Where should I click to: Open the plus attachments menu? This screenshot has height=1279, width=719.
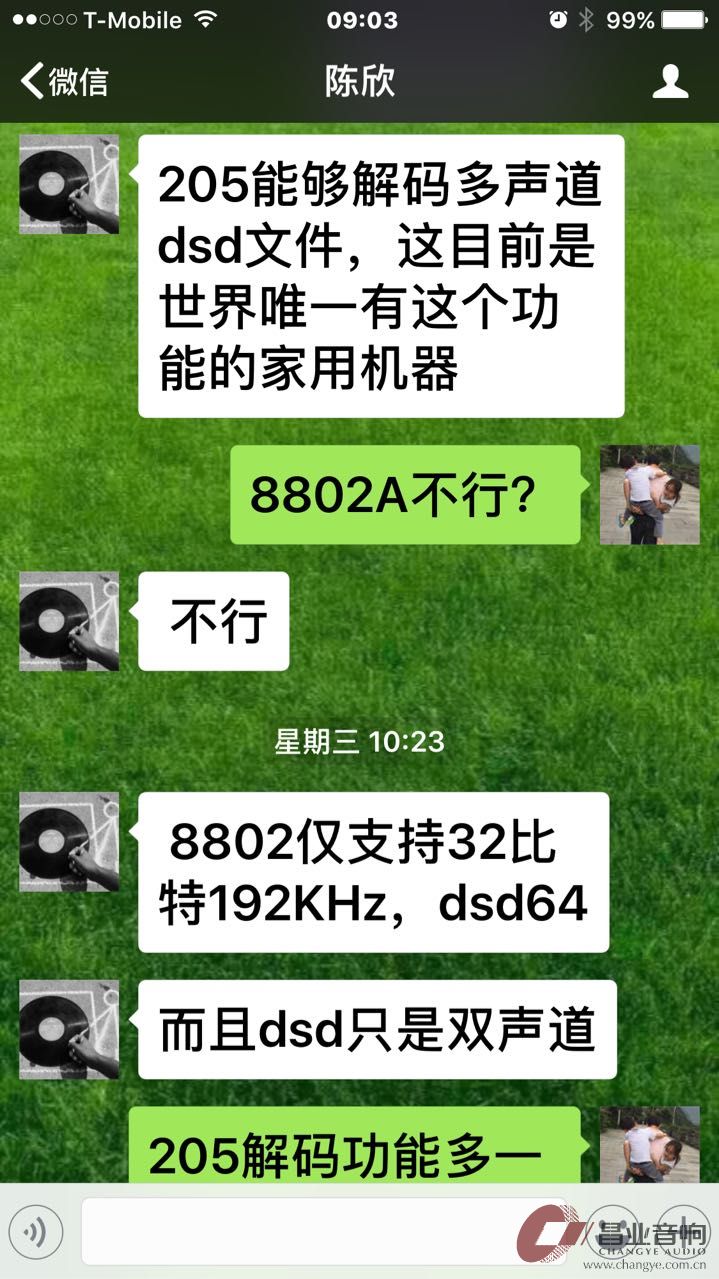[683, 1230]
